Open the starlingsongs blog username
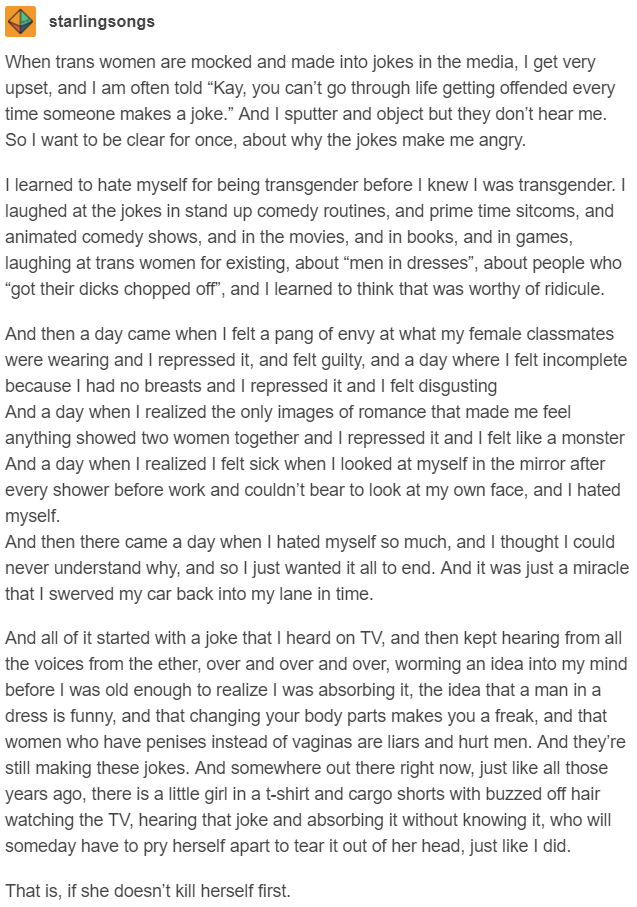 click(x=101, y=21)
